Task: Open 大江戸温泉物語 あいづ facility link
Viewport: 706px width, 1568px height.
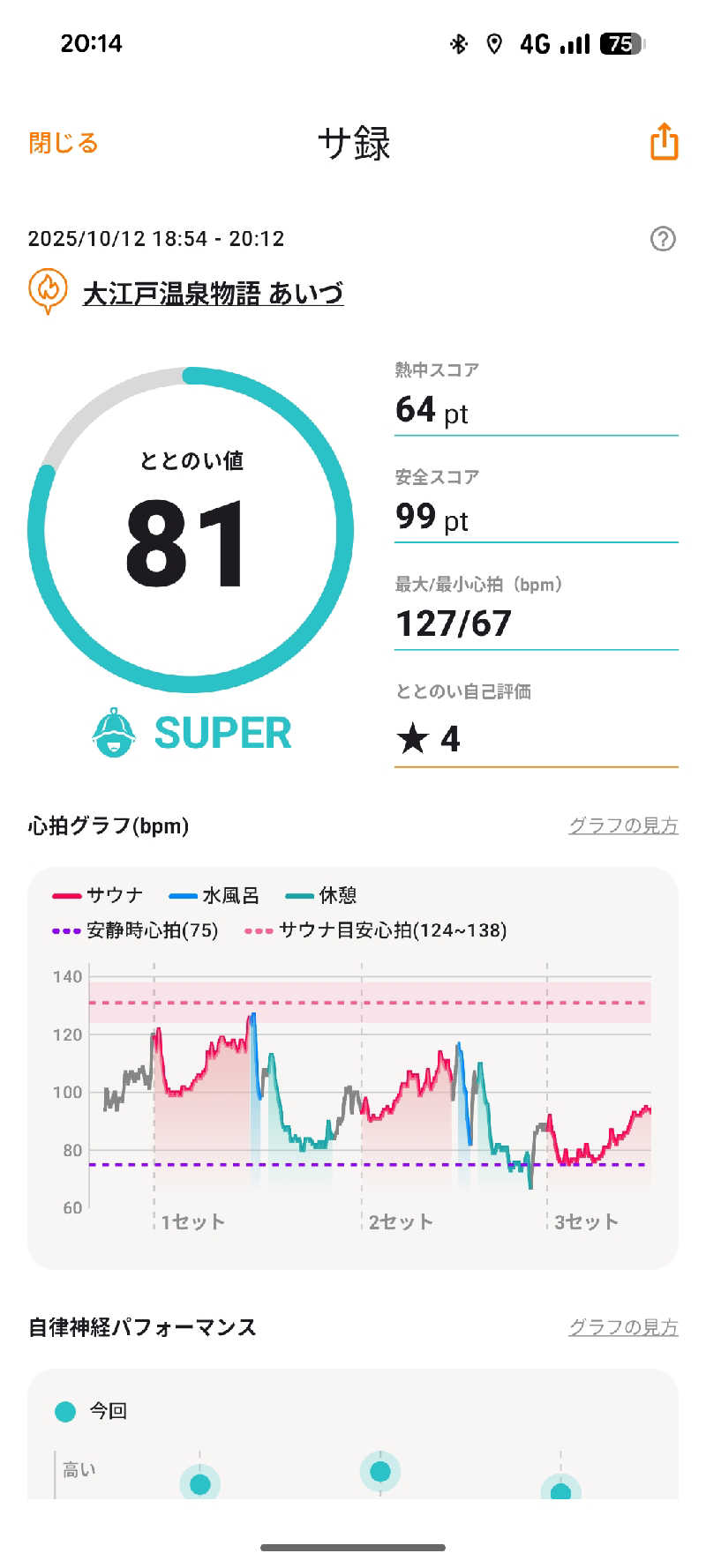Action: point(213,293)
